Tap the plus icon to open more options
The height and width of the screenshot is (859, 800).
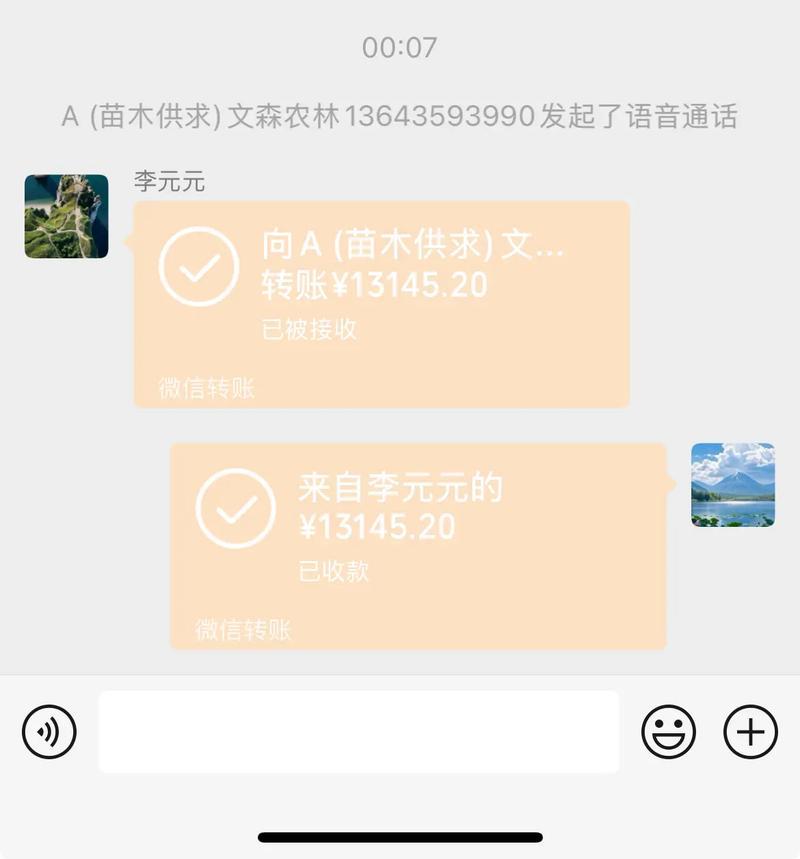748,732
